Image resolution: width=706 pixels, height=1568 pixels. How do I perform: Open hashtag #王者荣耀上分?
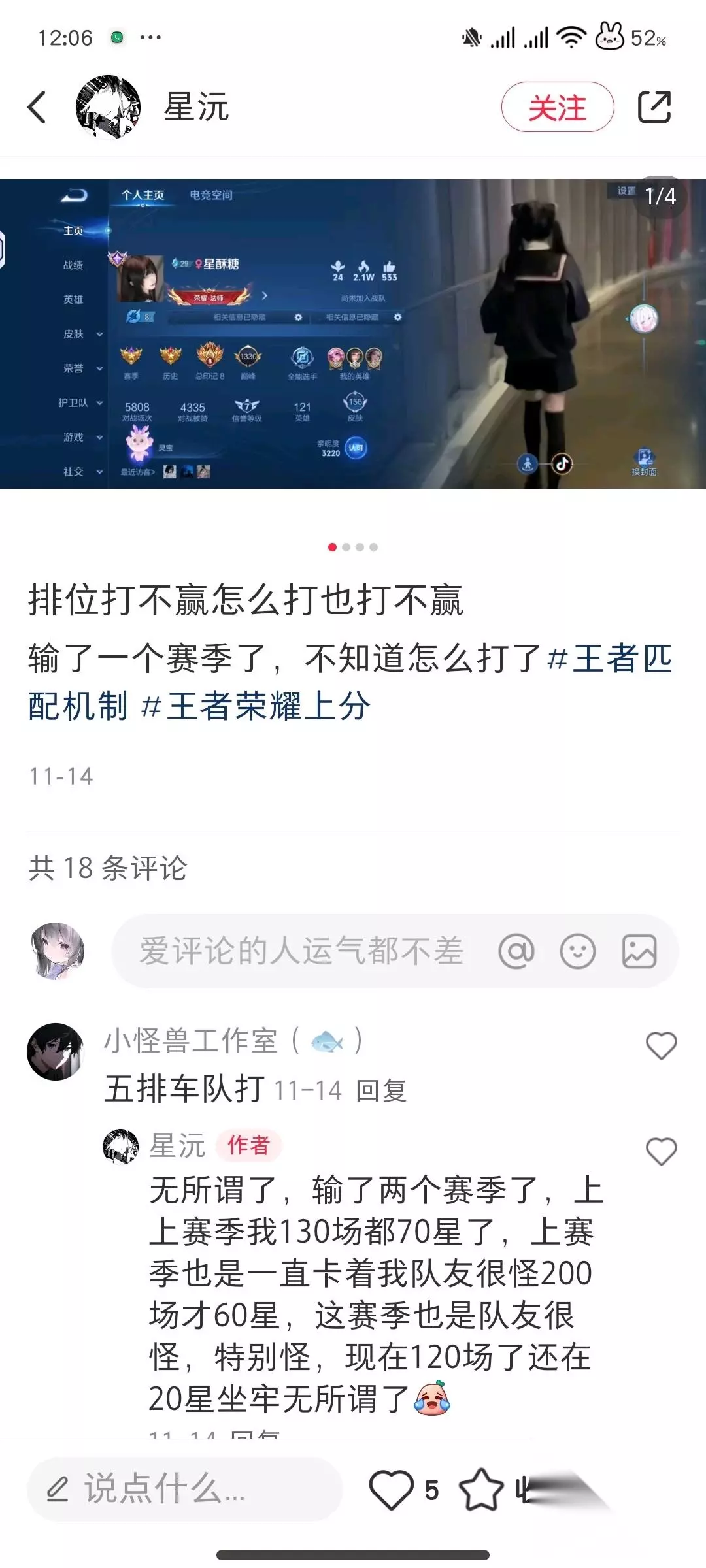[x=256, y=706]
